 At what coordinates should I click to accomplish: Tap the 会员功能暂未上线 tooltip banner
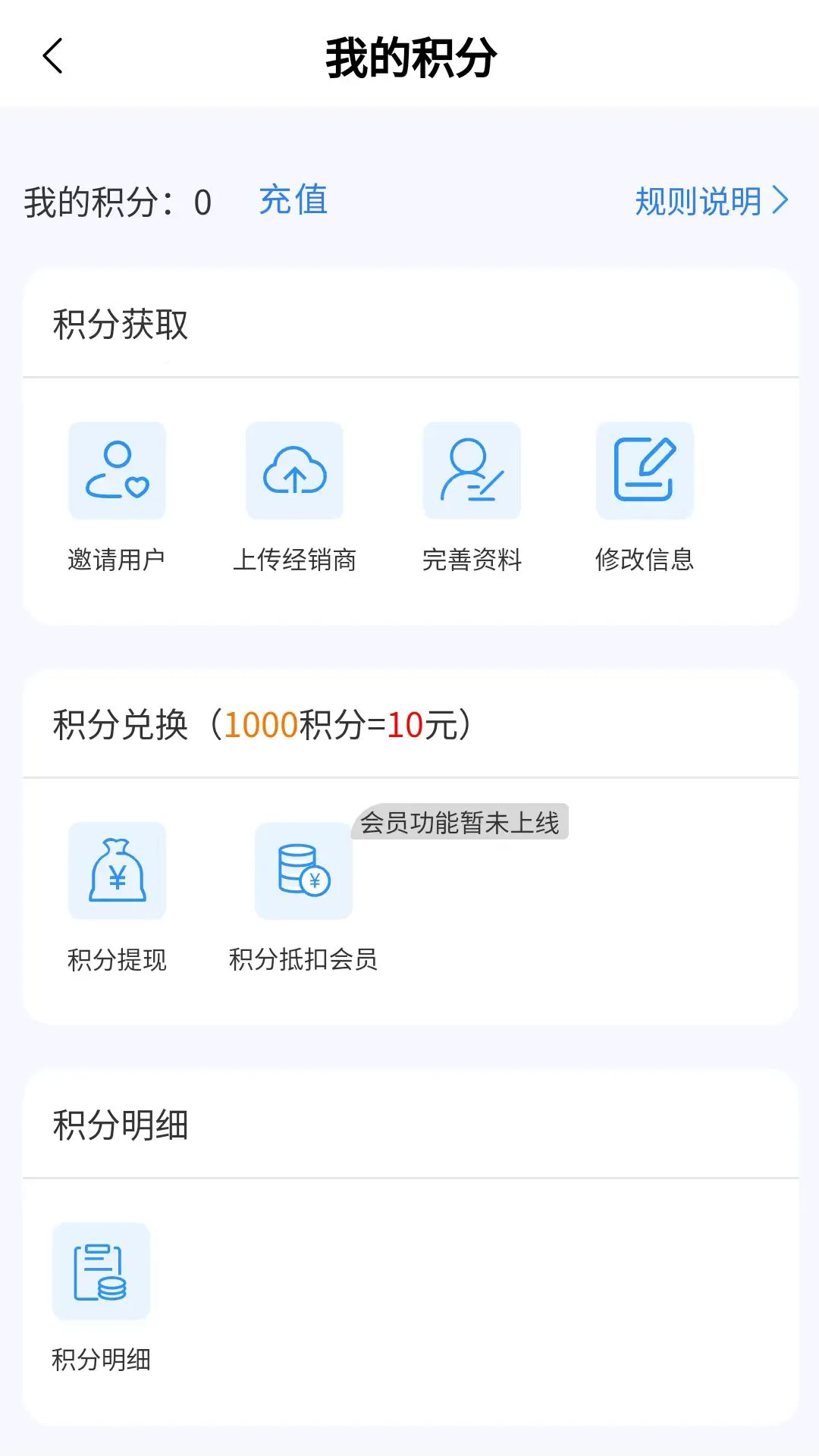(x=462, y=821)
